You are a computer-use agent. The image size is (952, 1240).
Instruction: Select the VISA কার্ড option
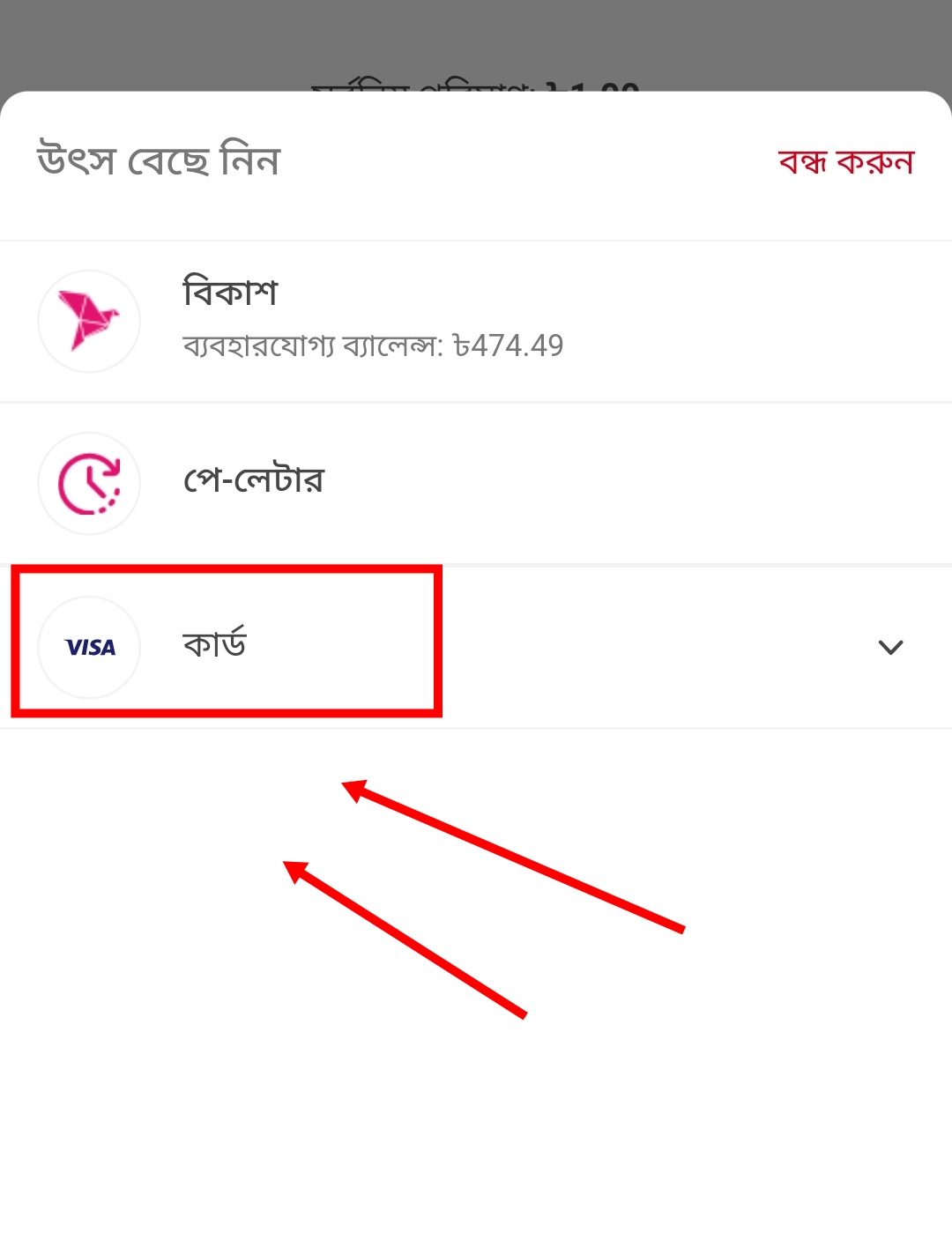215,645
